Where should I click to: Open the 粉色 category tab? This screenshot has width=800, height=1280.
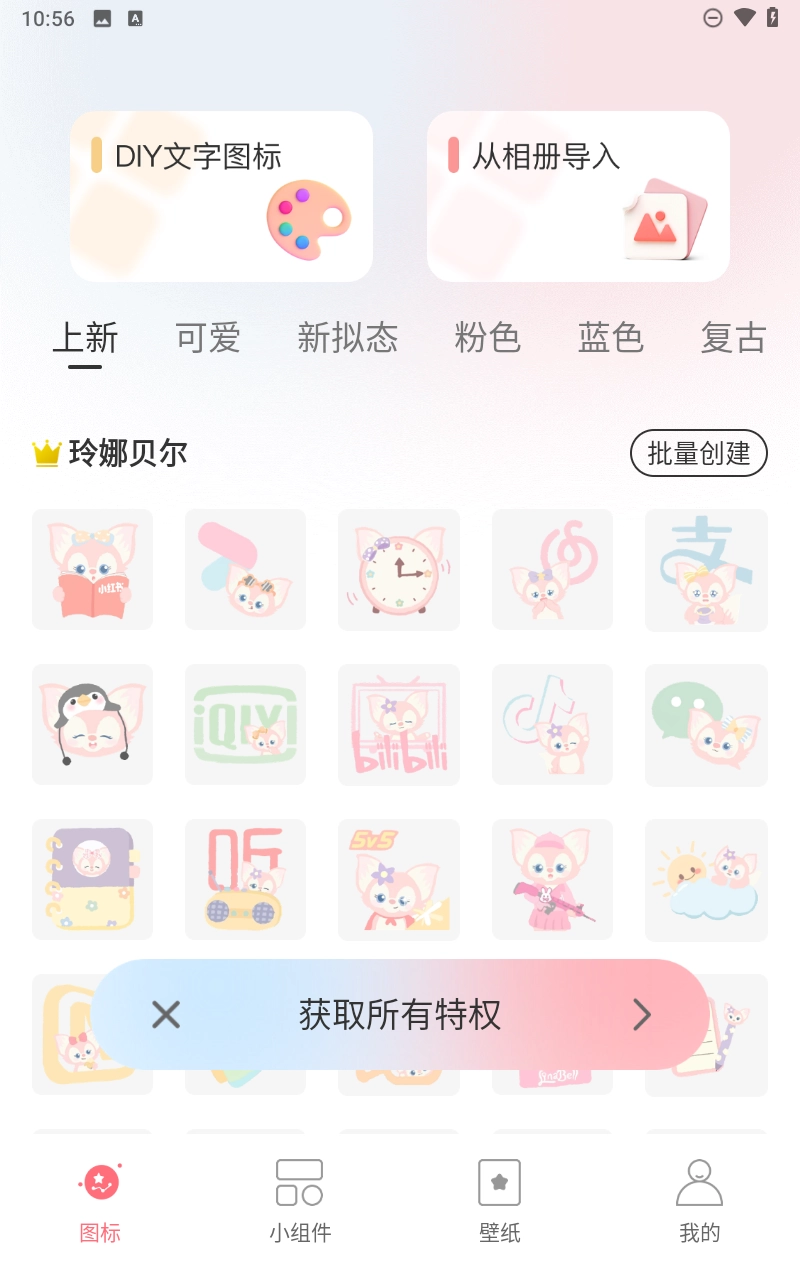tap(489, 338)
